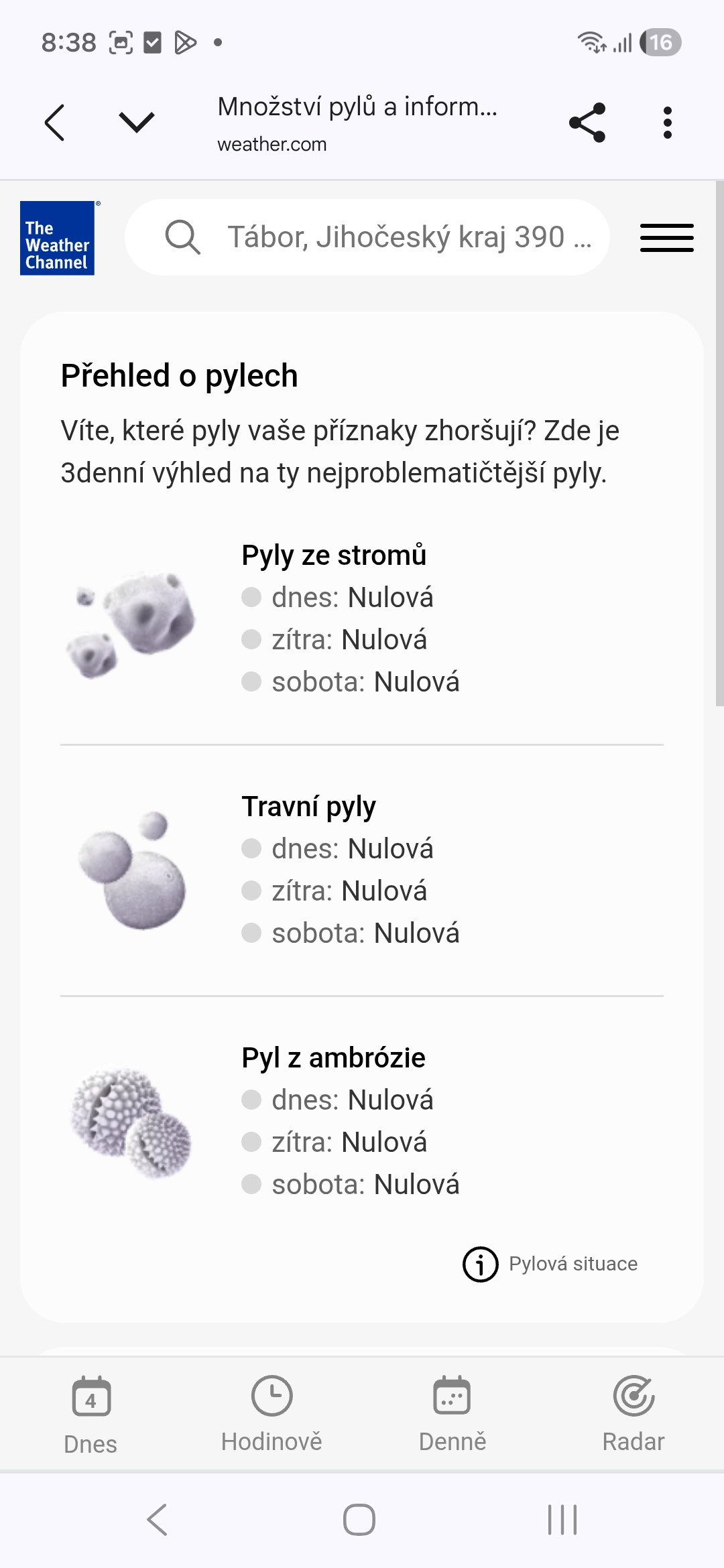Open The Weather Channel home logo
Screen dimensions: 724x1568
tap(58, 238)
